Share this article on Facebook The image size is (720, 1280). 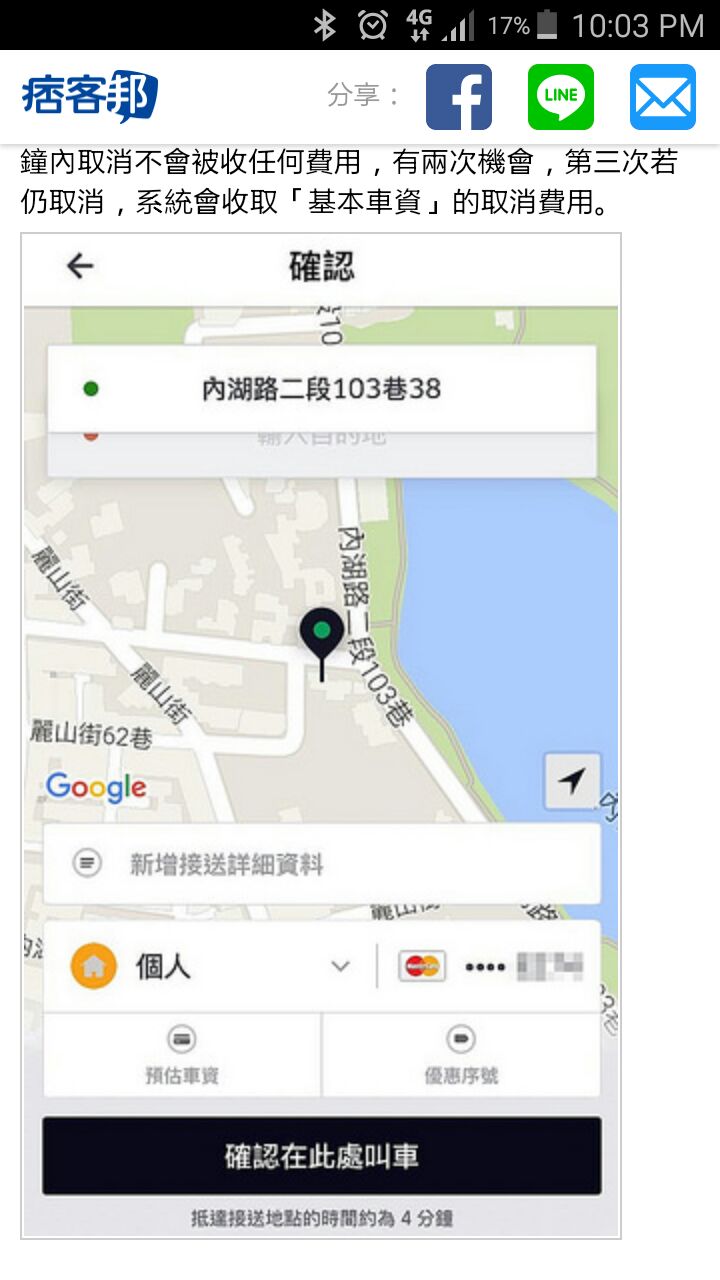(x=459, y=97)
